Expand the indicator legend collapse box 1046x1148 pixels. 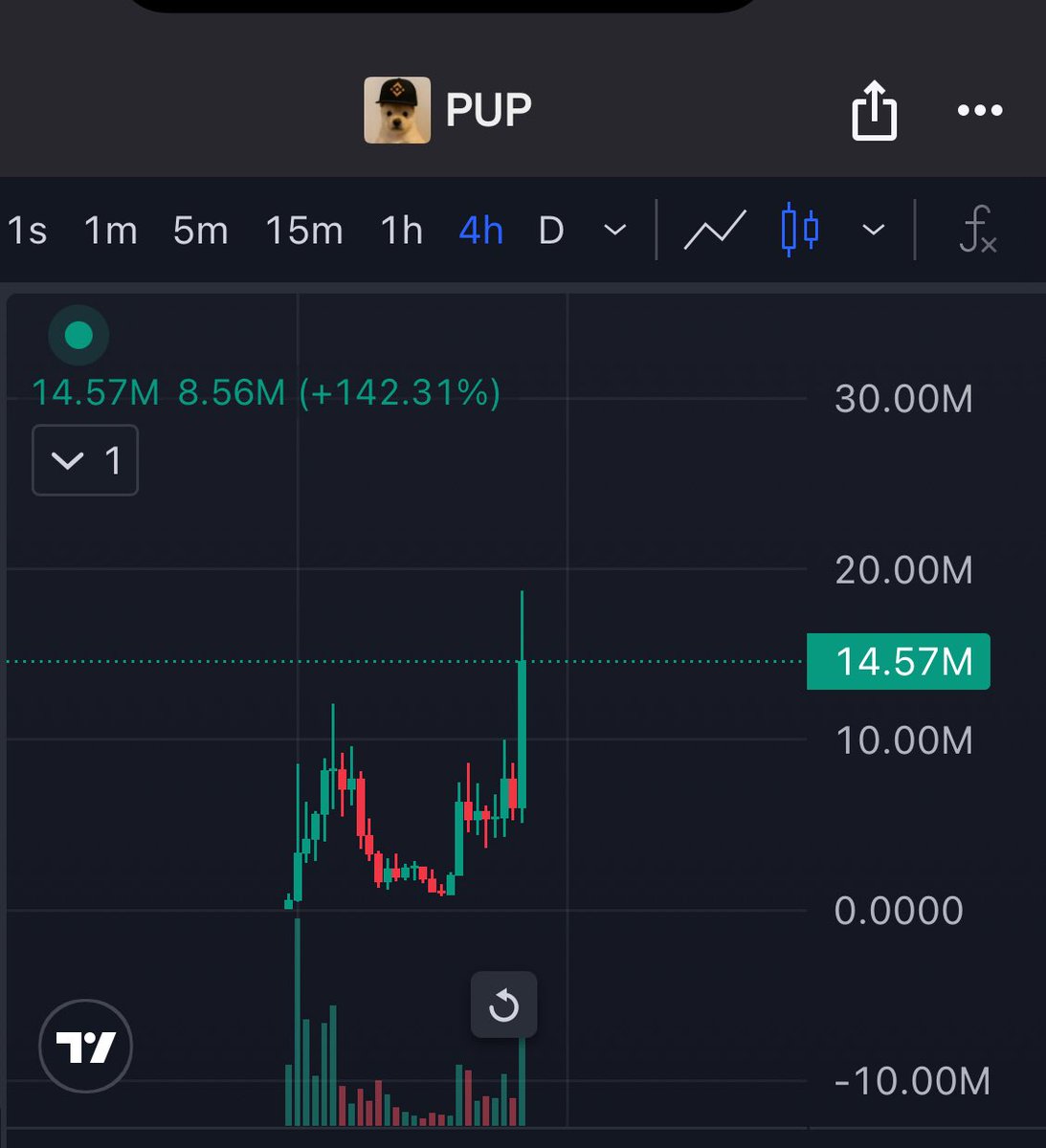(85, 461)
